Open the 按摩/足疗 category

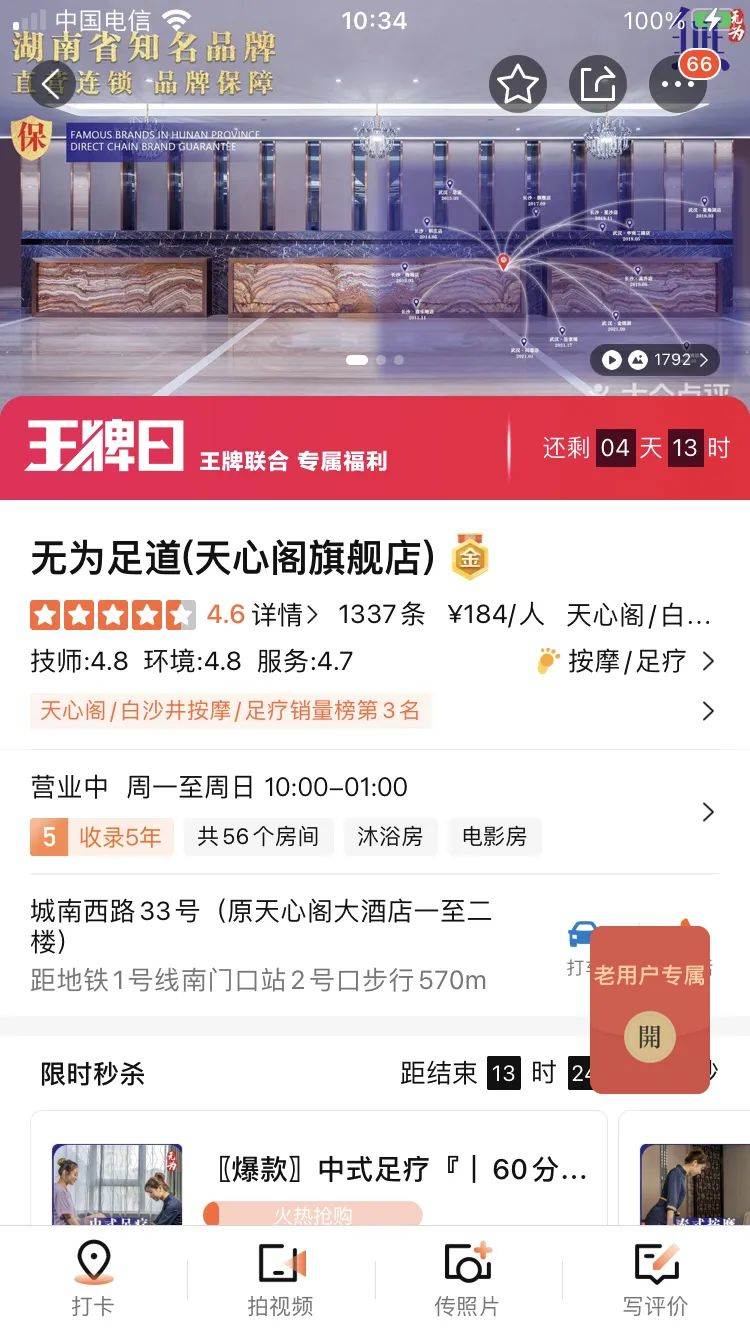626,661
